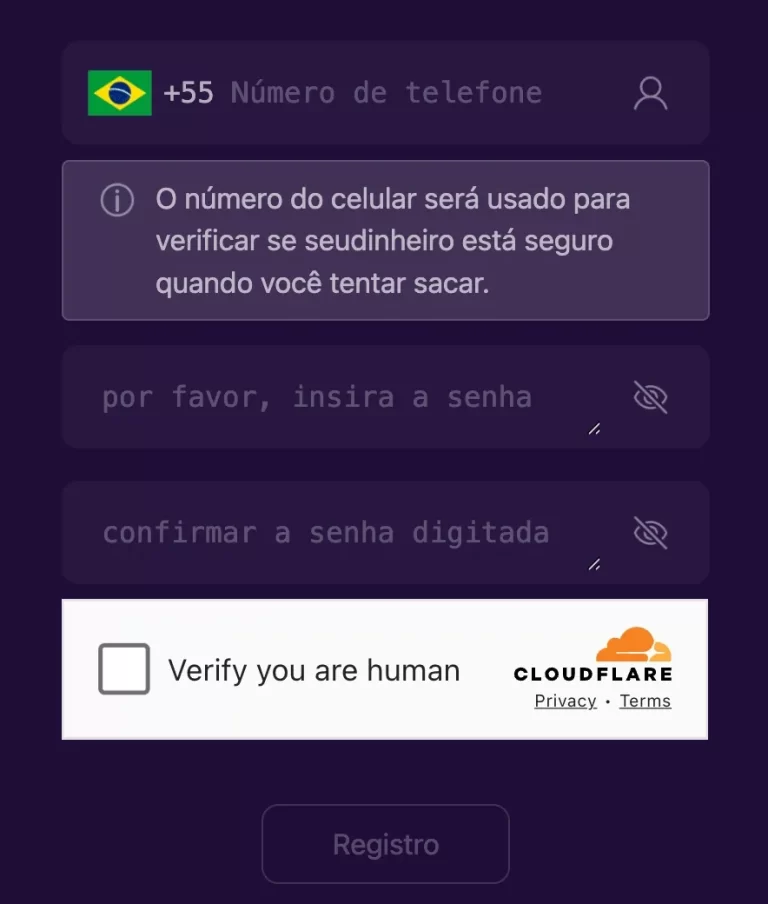
Task: Focus the 'confirmar a senha digitada' field
Action: [x=340, y=532]
